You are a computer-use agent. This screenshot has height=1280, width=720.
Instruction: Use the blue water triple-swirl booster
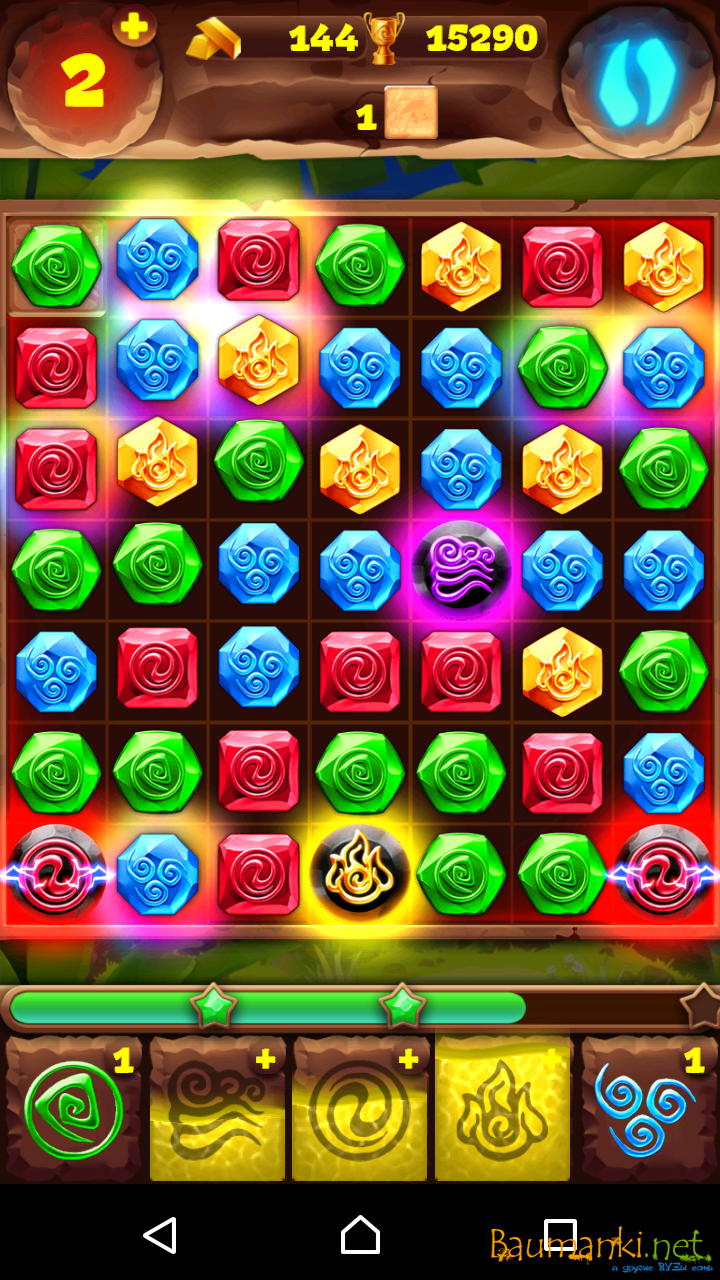click(647, 1110)
